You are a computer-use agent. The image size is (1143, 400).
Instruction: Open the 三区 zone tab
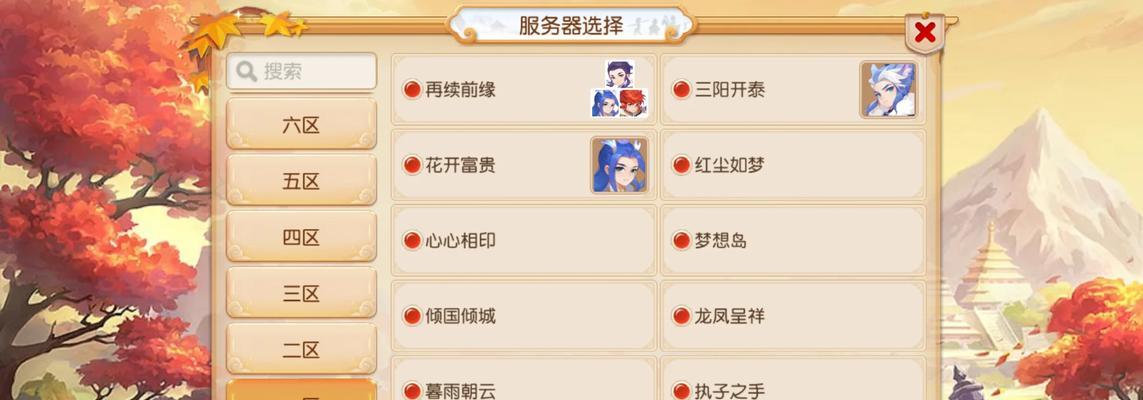(301, 294)
